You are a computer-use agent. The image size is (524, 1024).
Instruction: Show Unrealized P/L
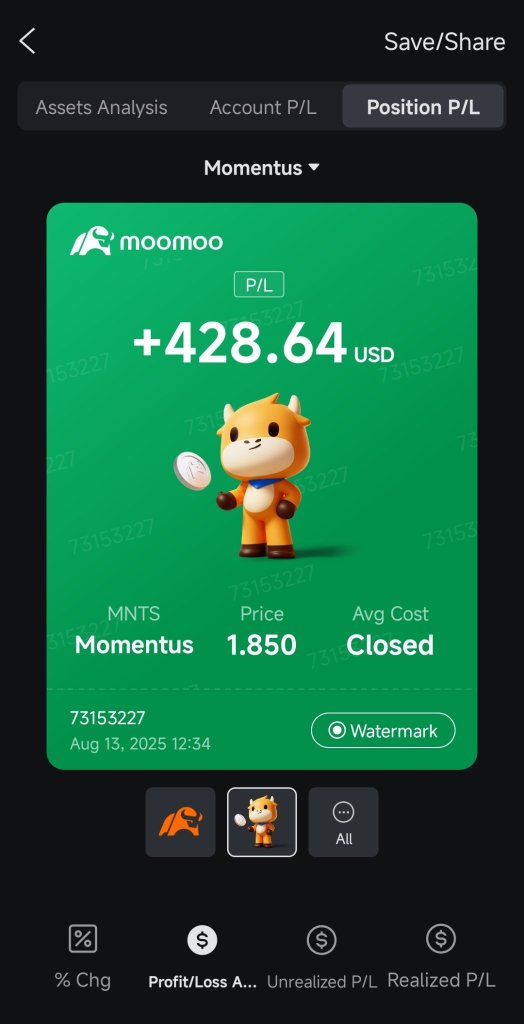(x=322, y=958)
